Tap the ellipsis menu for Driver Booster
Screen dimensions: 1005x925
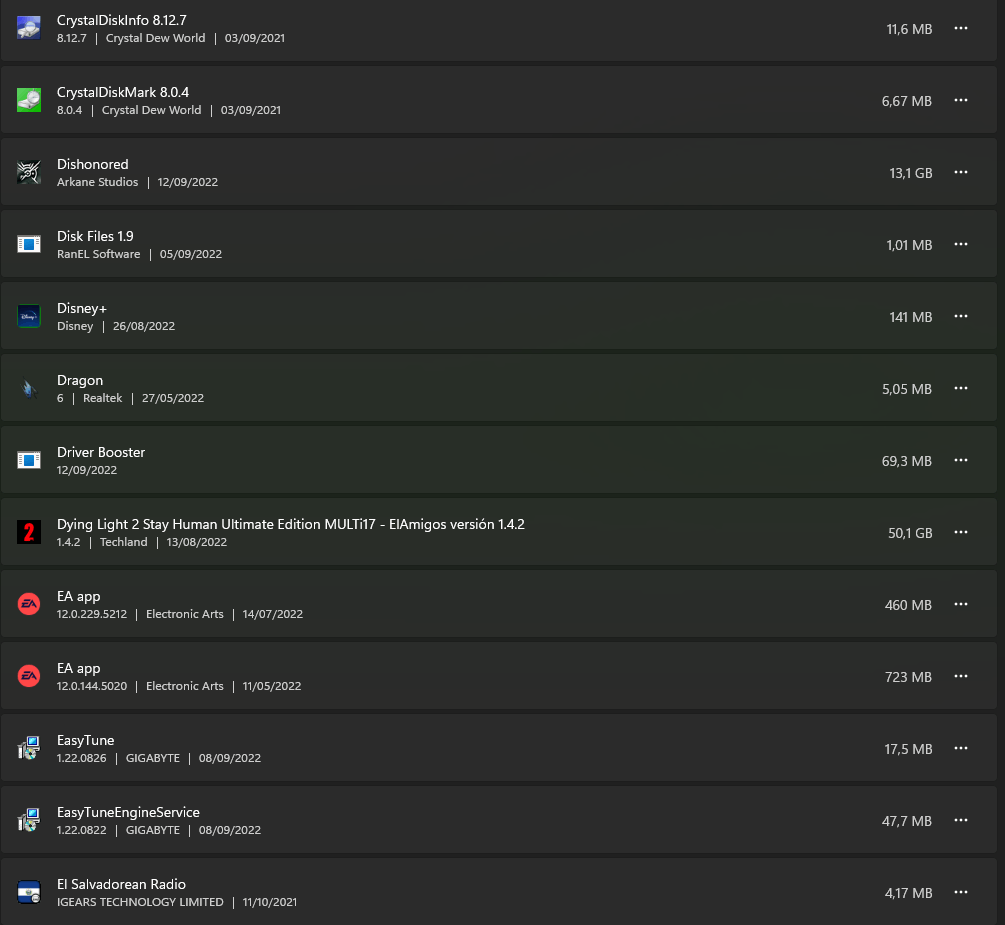click(x=961, y=461)
